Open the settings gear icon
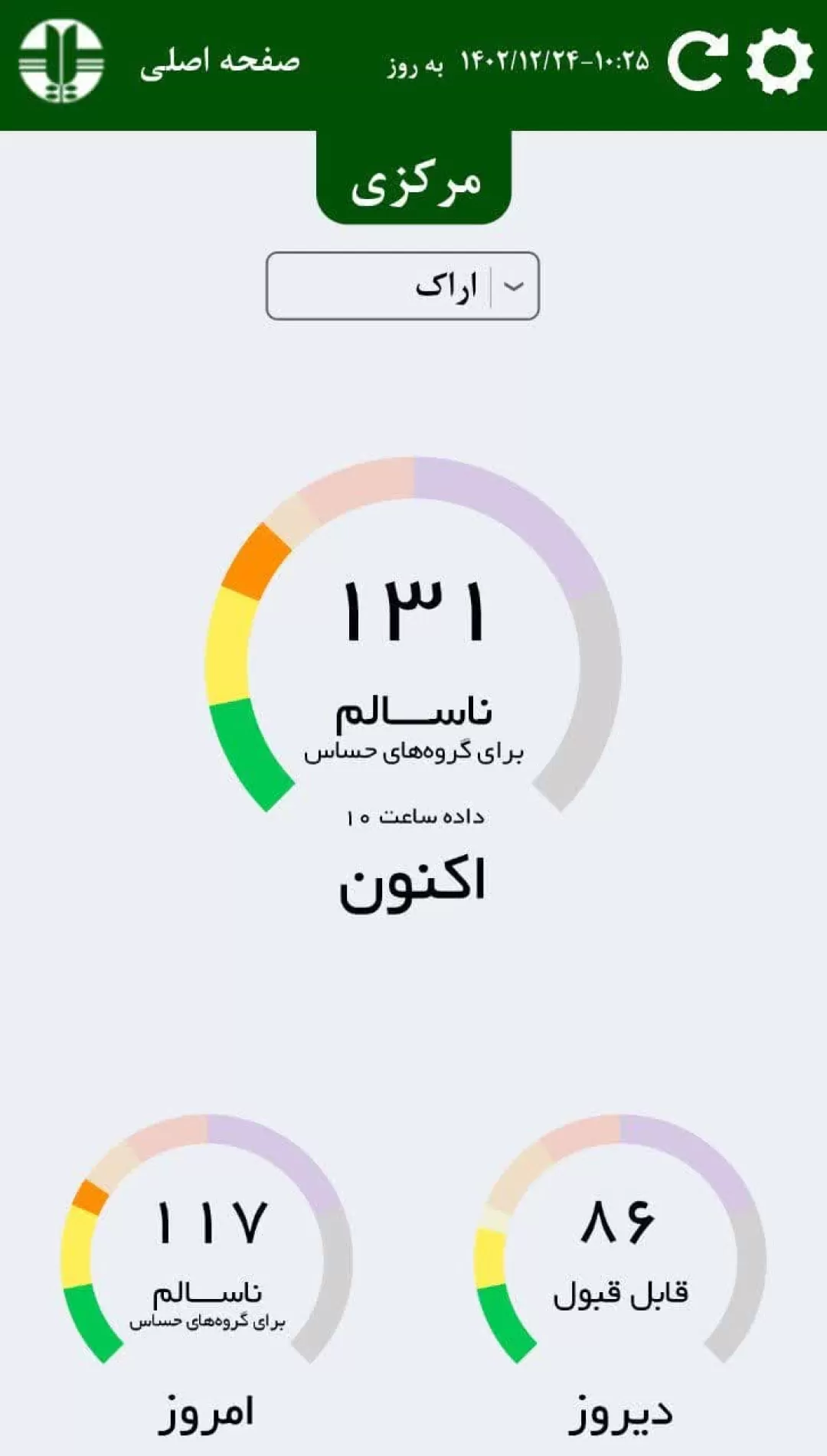The width and height of the screenshot is (827, 1456). pos(780,60)
